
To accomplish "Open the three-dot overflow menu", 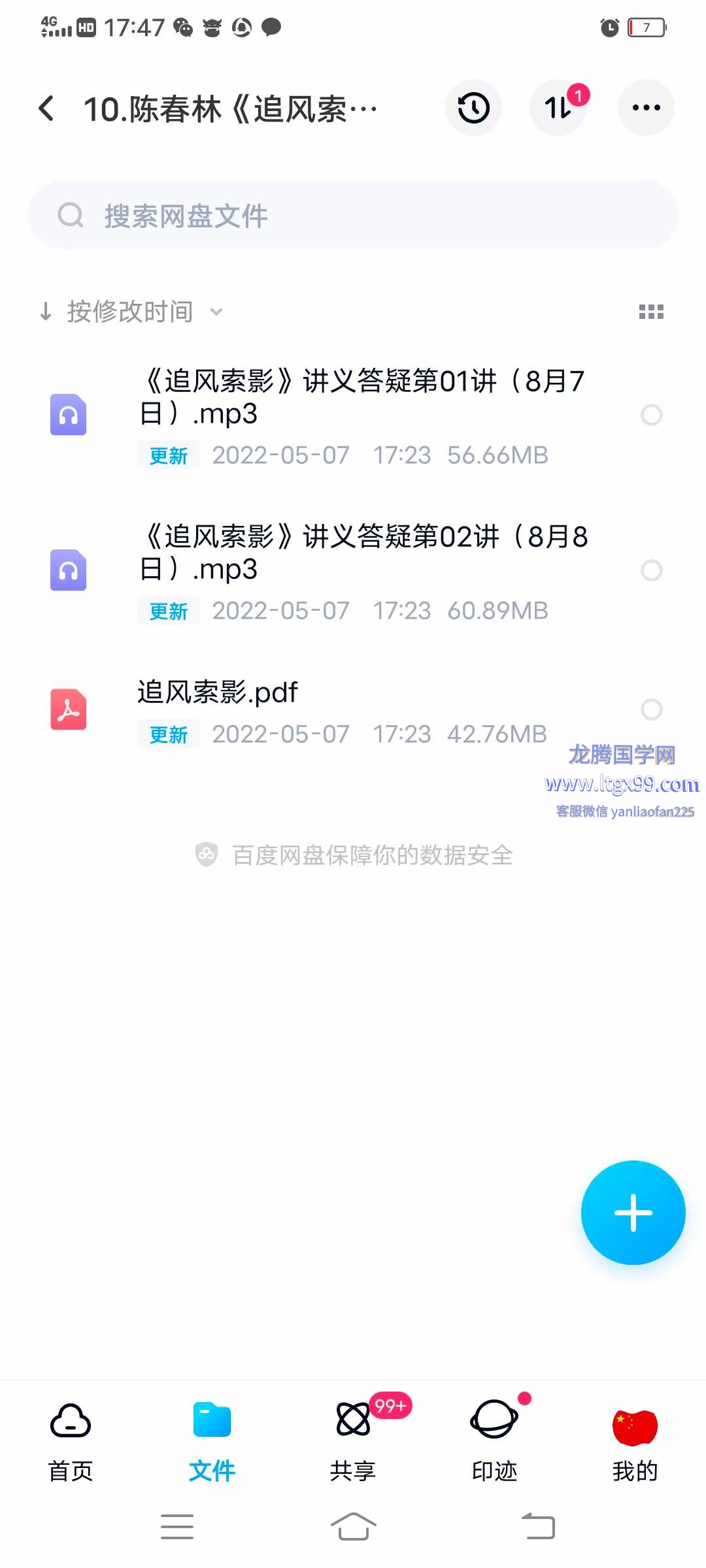I will [646, 108].
